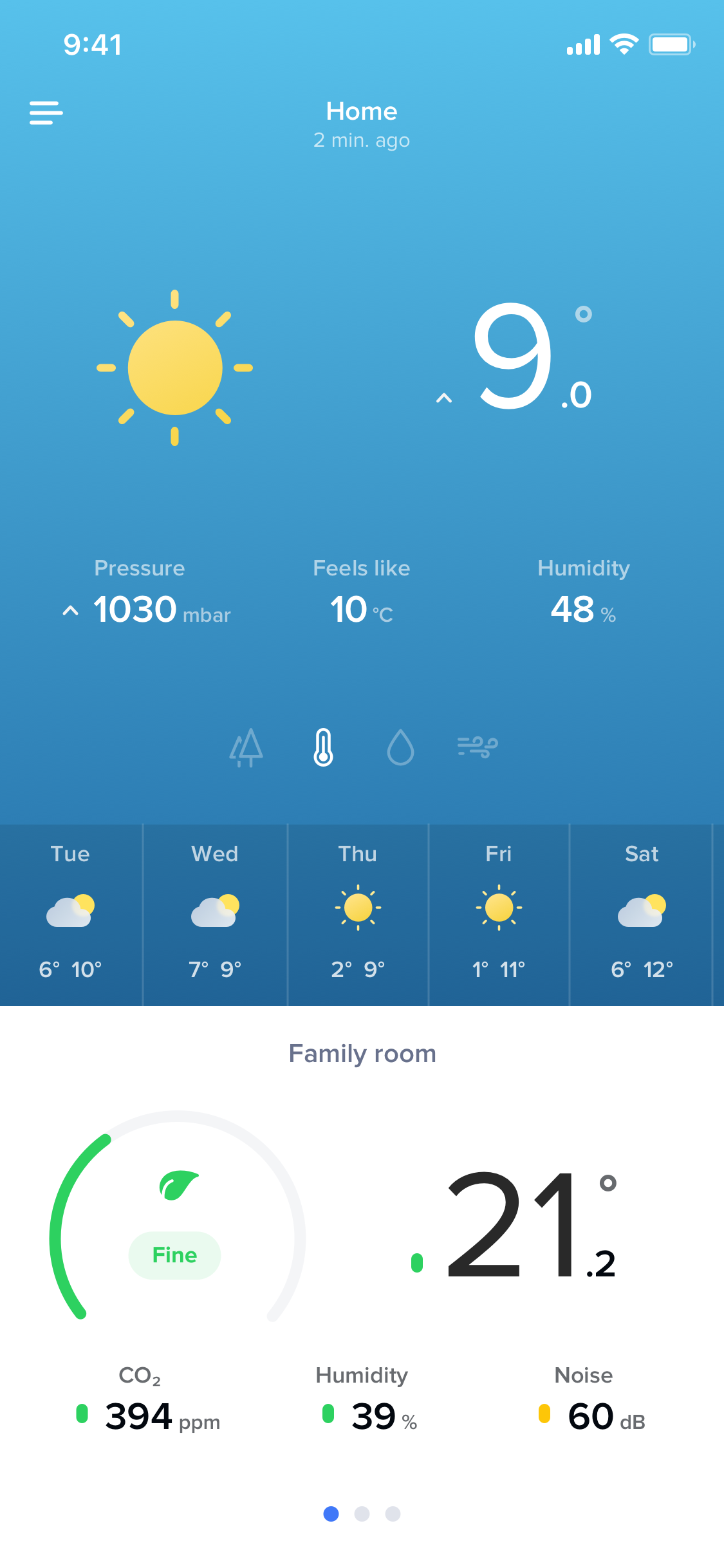
Task: Open the hamburger menu
Action: [x=46, y=113]
